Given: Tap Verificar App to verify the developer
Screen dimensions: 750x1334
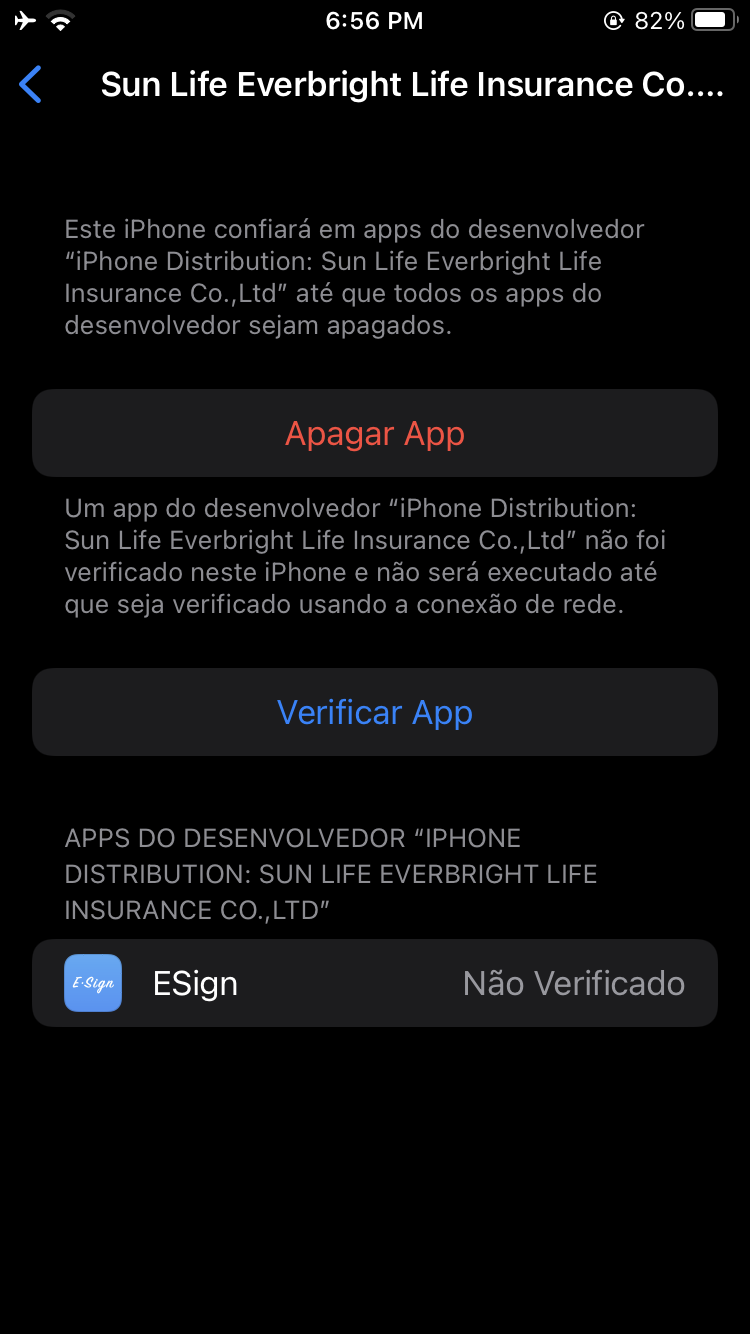Looking at the screenshot, I should click(375, 712).
